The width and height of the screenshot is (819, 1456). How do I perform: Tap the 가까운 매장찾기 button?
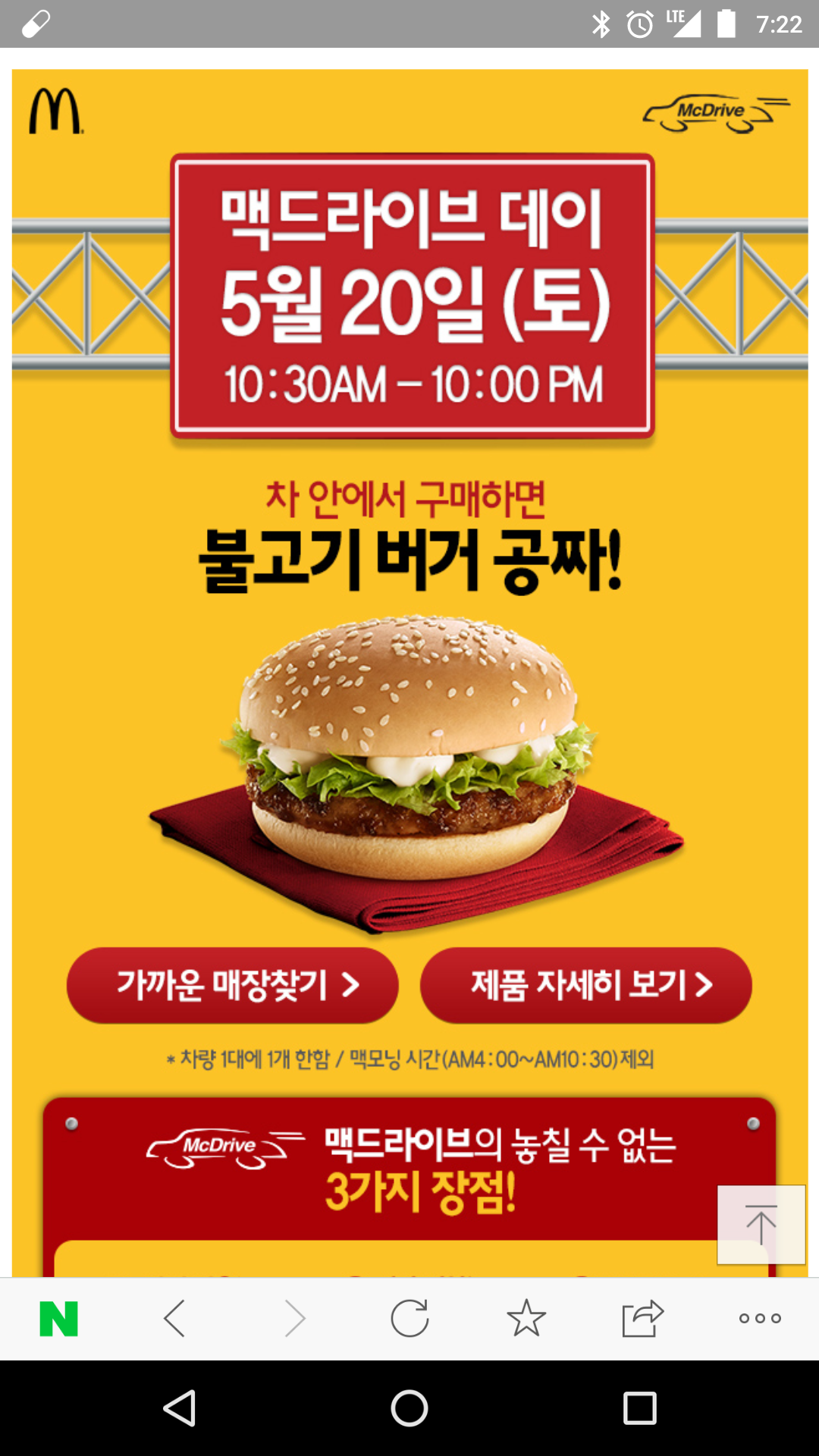(232, 985)
